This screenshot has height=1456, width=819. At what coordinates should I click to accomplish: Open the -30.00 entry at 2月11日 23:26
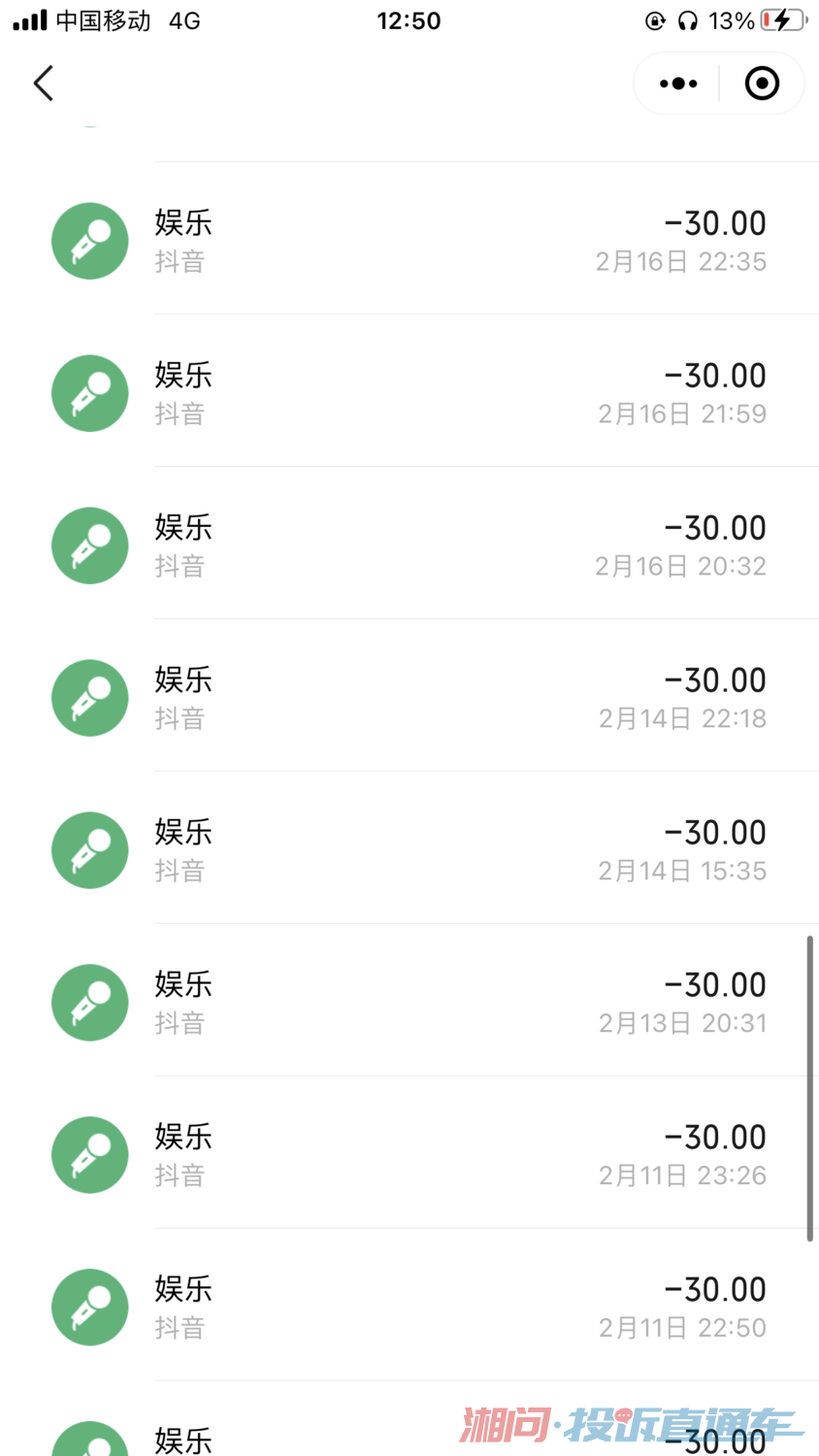(409, 1153)
